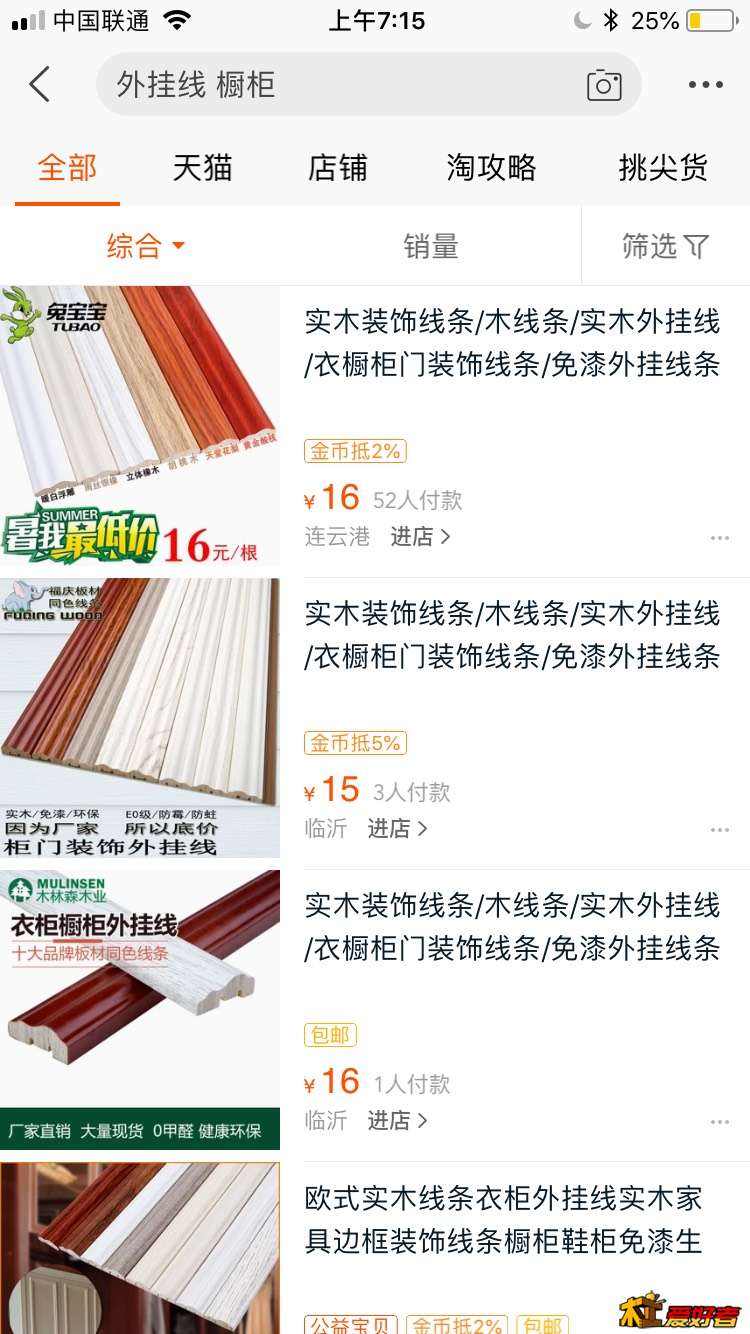Open the 筛选 filter panel
Screen dimensions: 750x1334
665,246
